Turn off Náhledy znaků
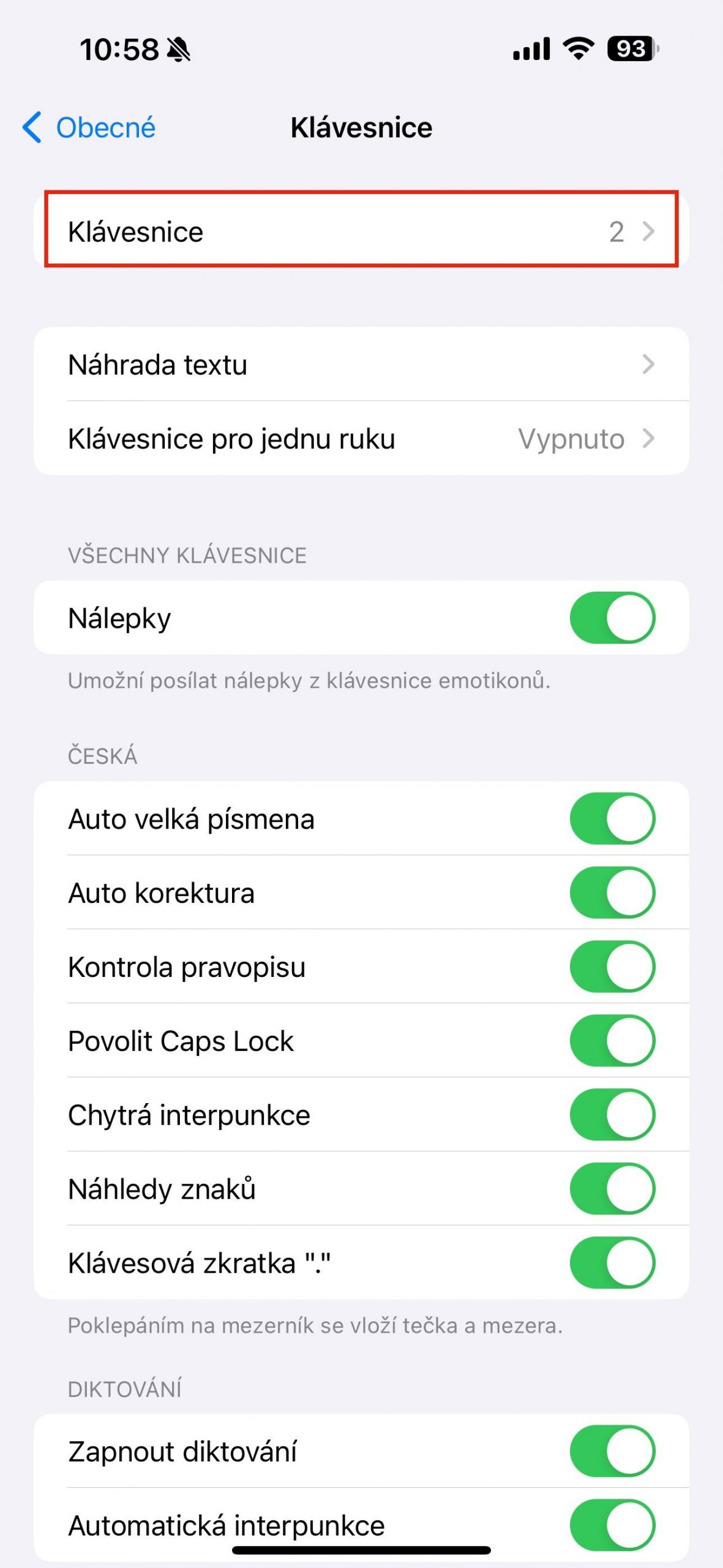The height and width of the screenshot is (1568, 723). 612,1189
